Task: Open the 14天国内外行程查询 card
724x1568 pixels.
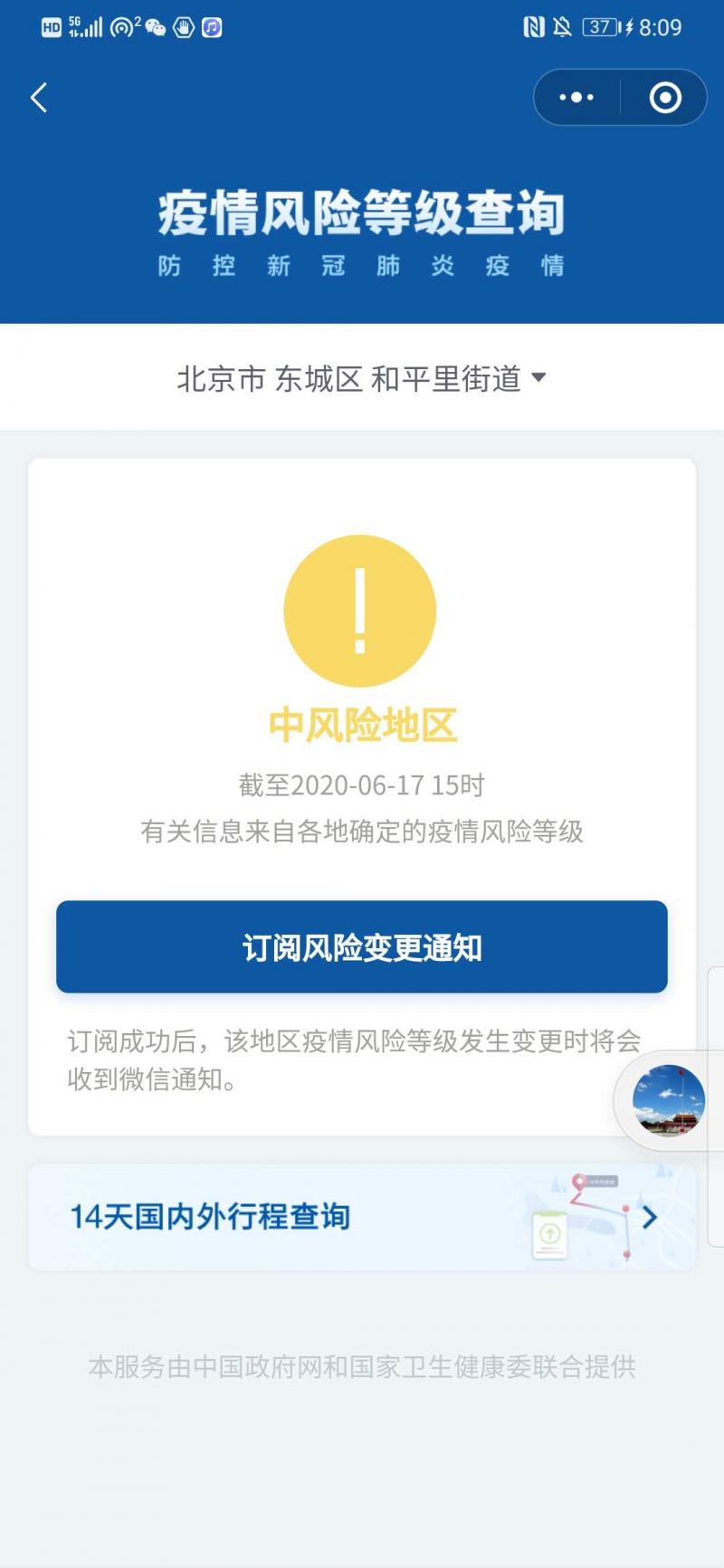Action: [x=362, y=1217]
